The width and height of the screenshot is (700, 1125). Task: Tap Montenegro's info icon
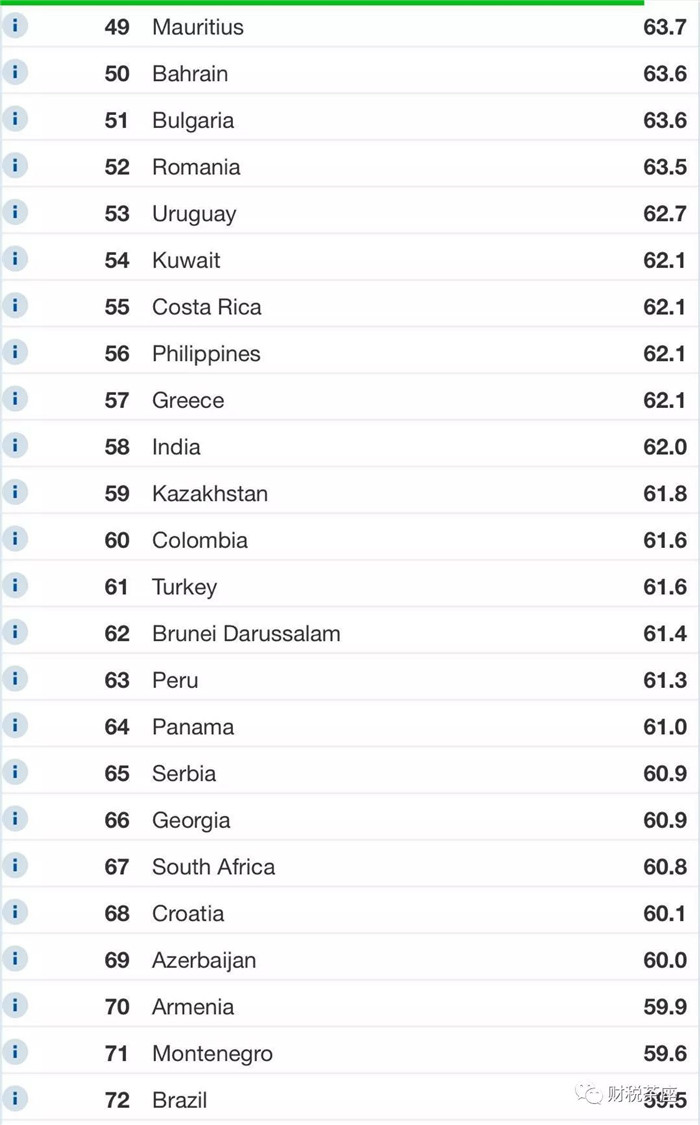point(15,1052)
